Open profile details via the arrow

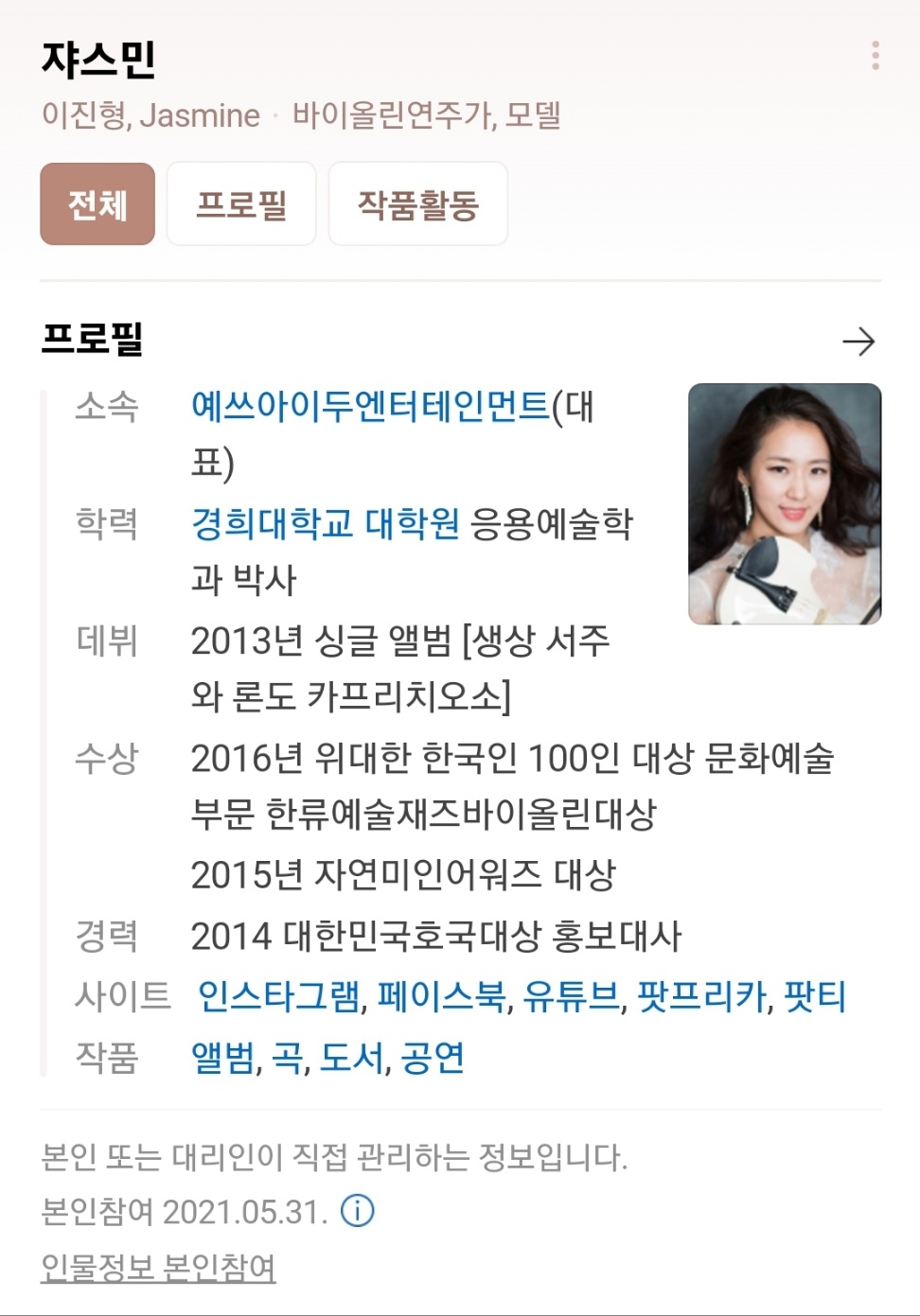[858, 342]
